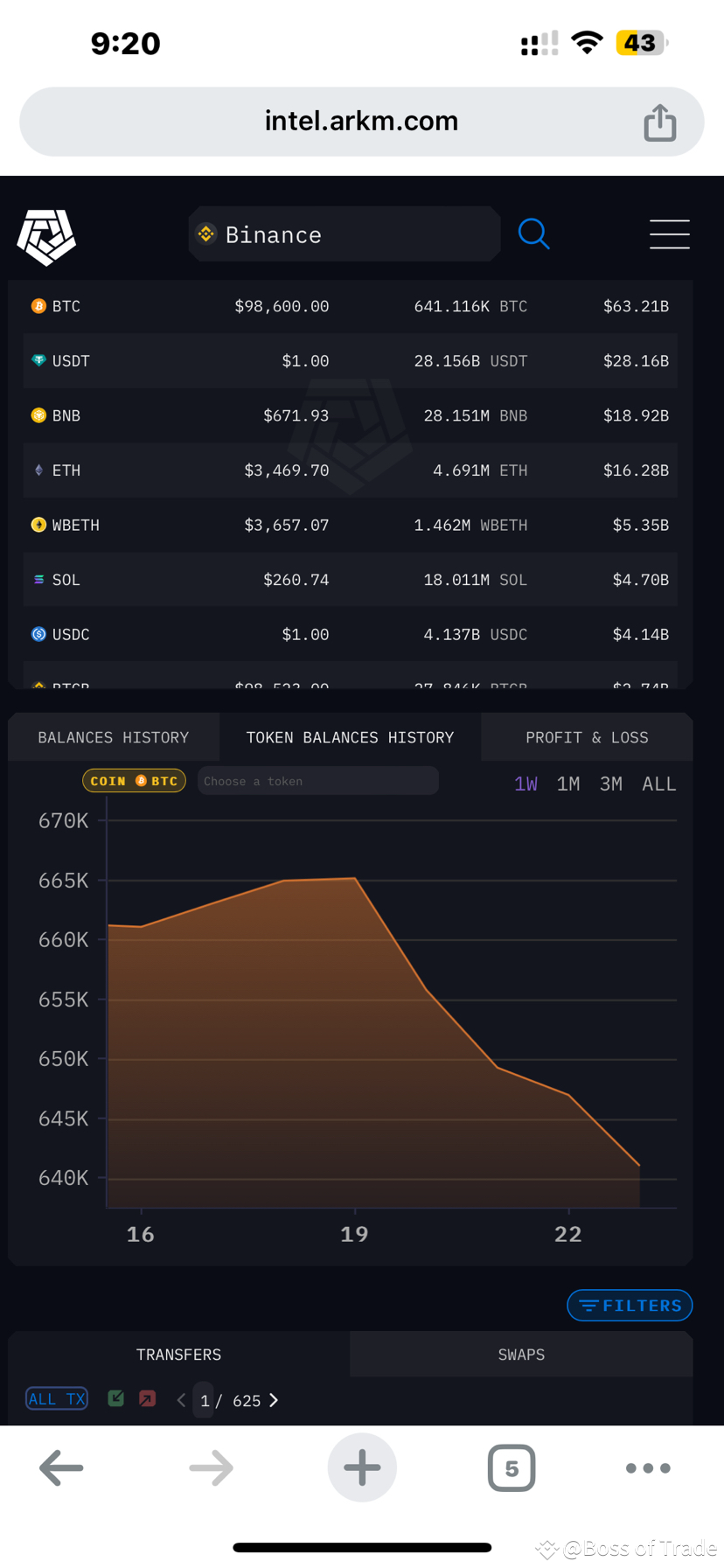The height and width of the screenshot is (1568, 724).
Task: Select the ALL time range option
Action: (659, 784)
